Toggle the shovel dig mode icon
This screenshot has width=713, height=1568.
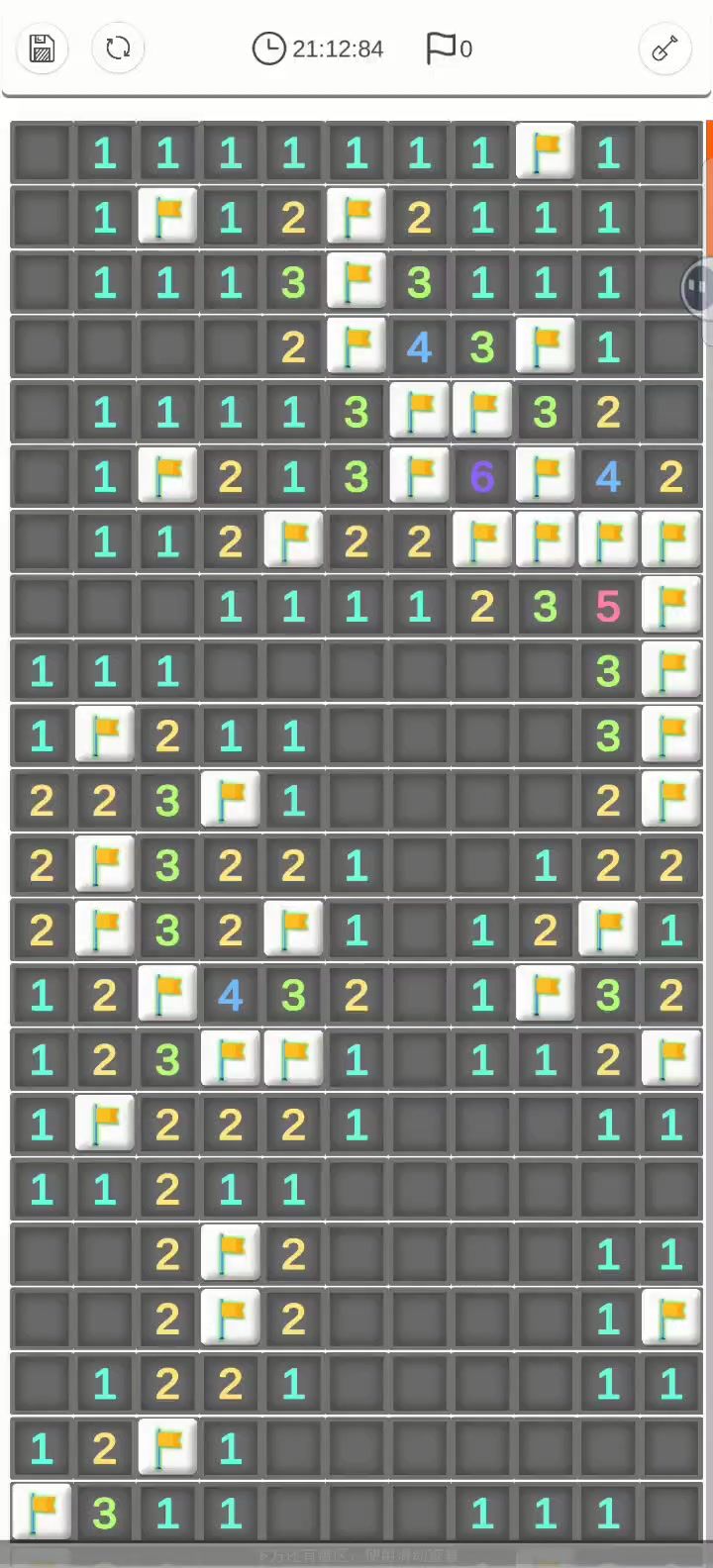click(x=664, y=49)
